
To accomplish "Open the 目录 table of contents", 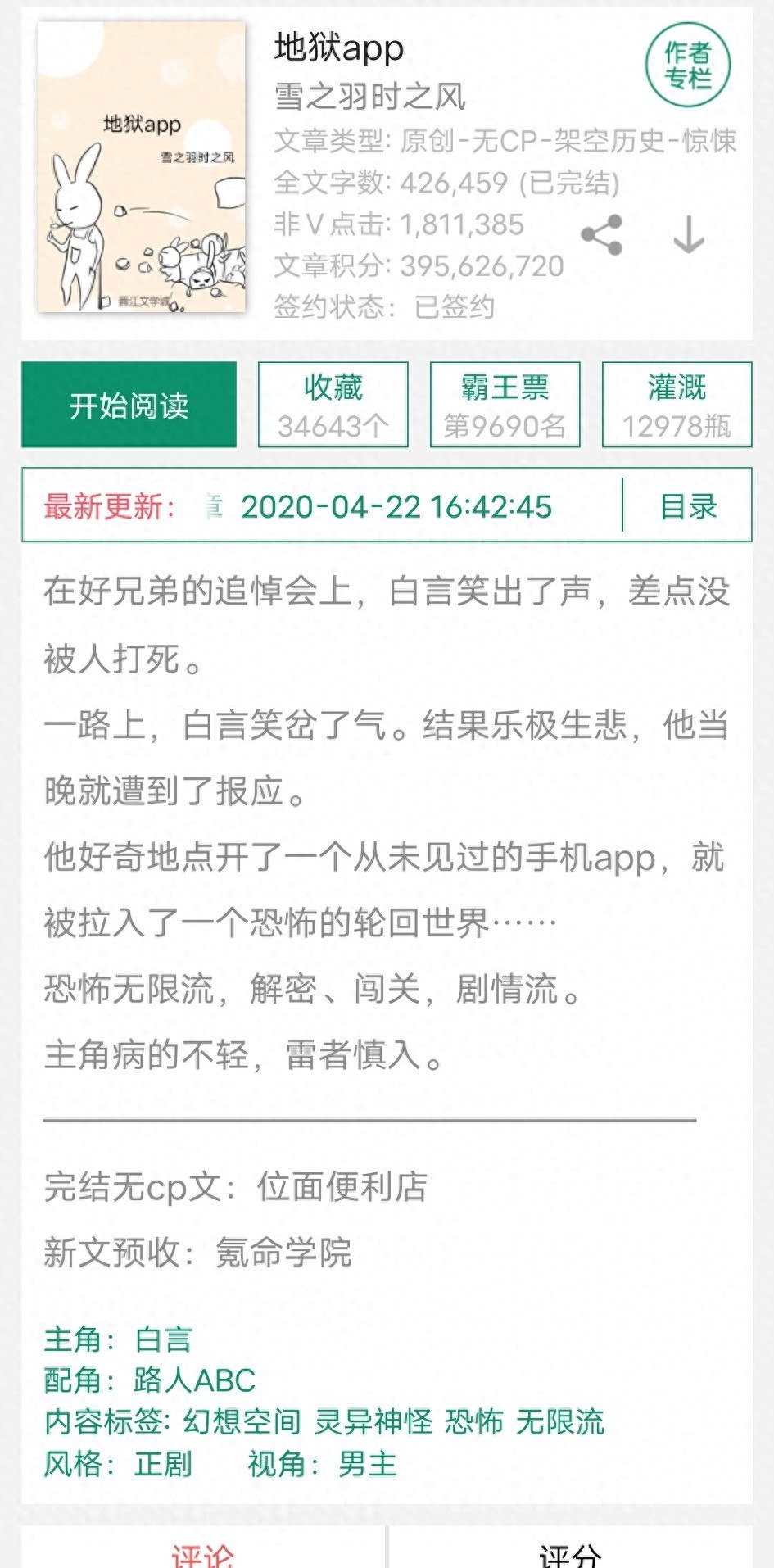I will tap(688, 506).
